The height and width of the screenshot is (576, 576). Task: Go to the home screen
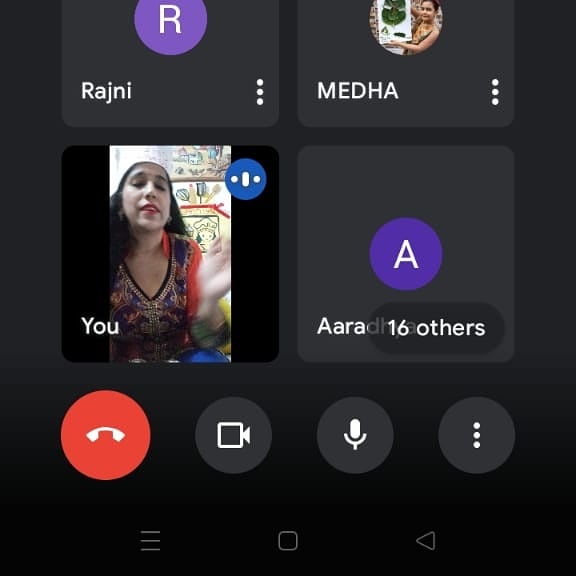coord(288,541)
